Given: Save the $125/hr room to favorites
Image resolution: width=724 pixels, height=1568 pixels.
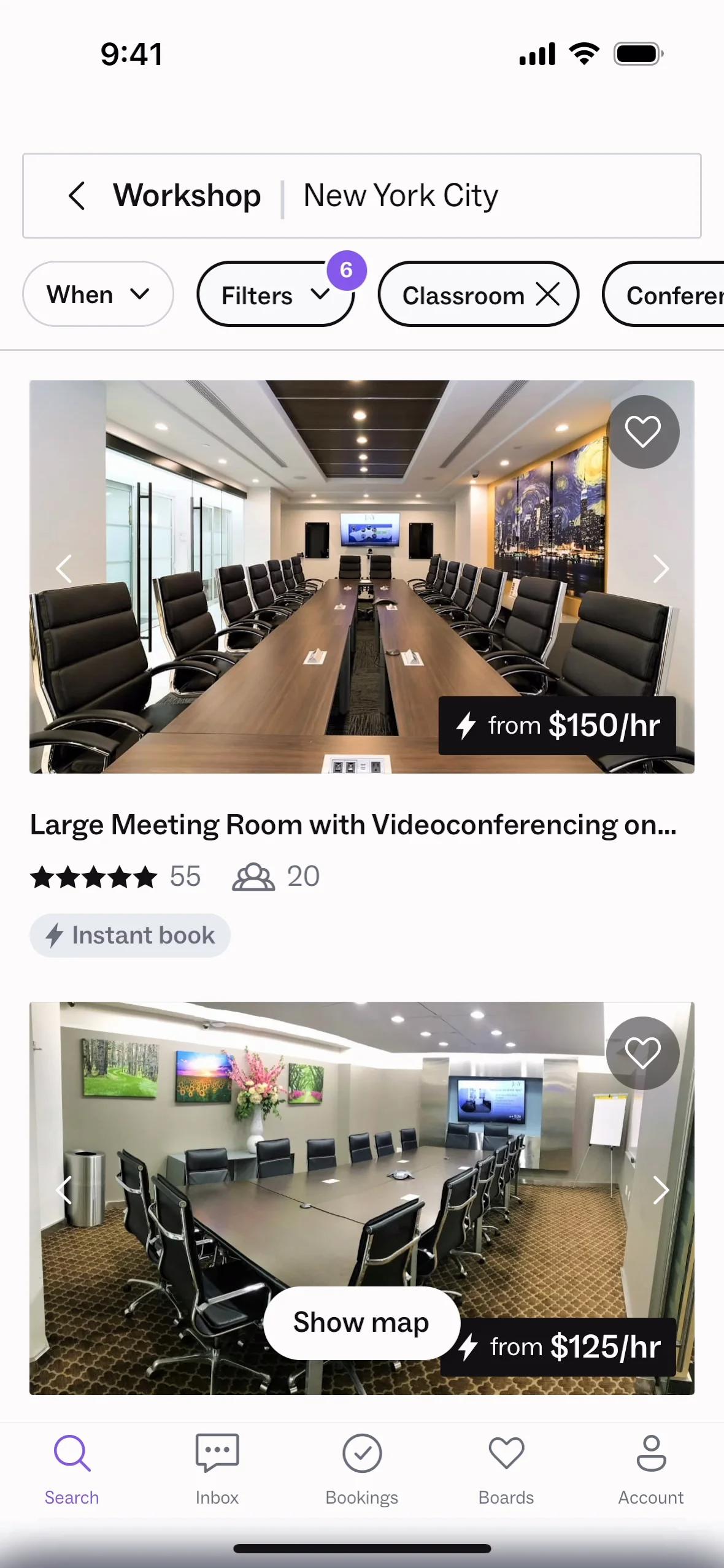Looking at the screenshot, I should [642, 1053].
